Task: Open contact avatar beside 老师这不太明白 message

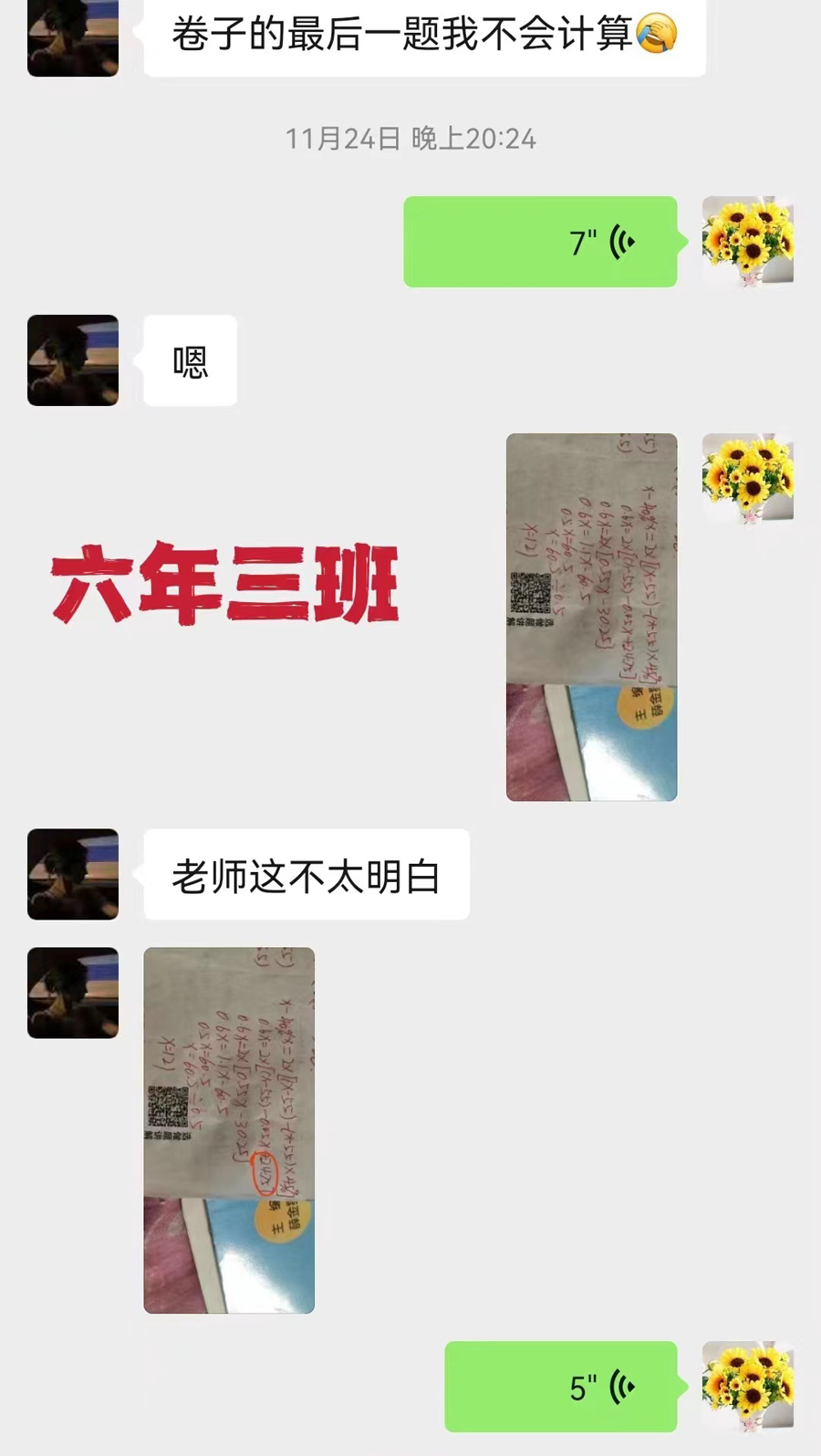Action: tap(73, 874)
